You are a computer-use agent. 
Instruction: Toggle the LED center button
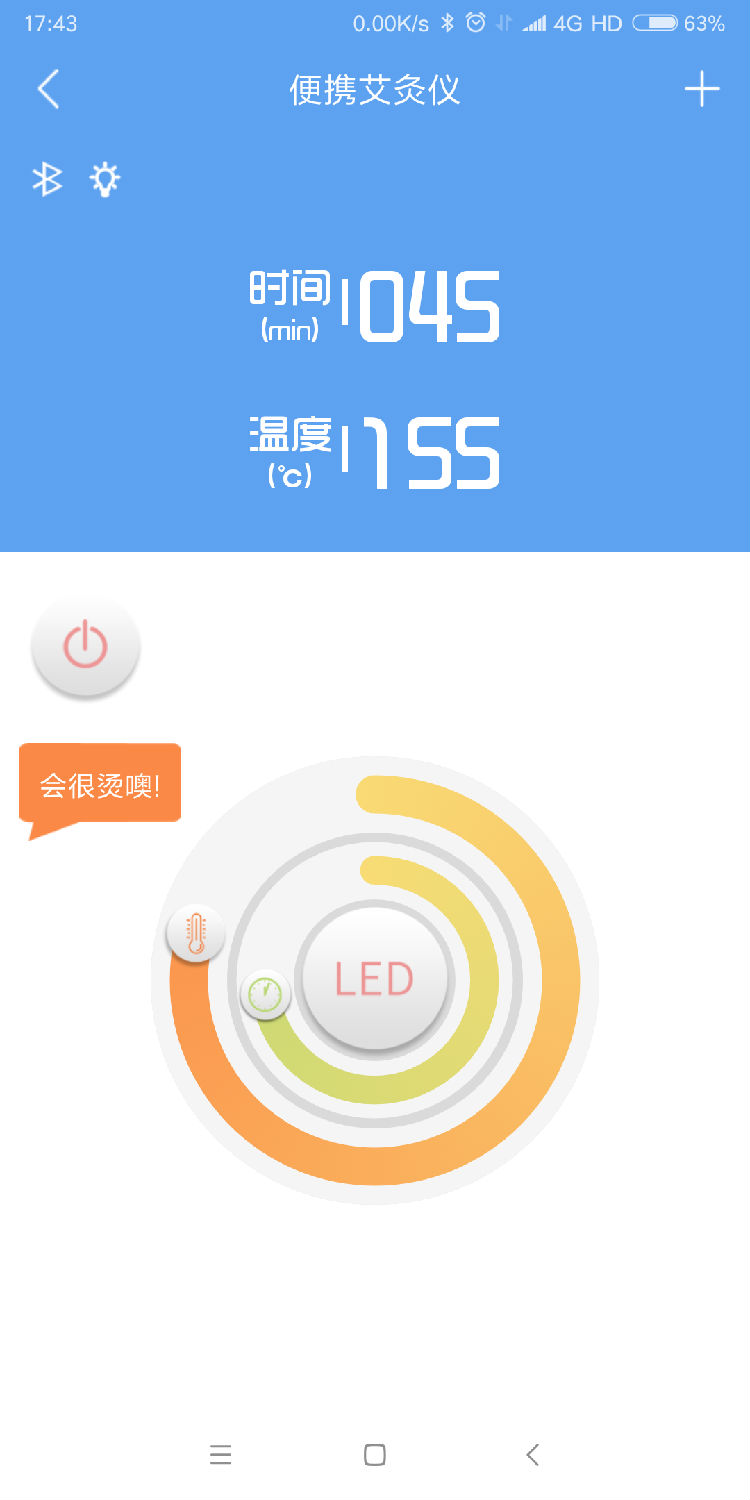[x=374, y=978]
